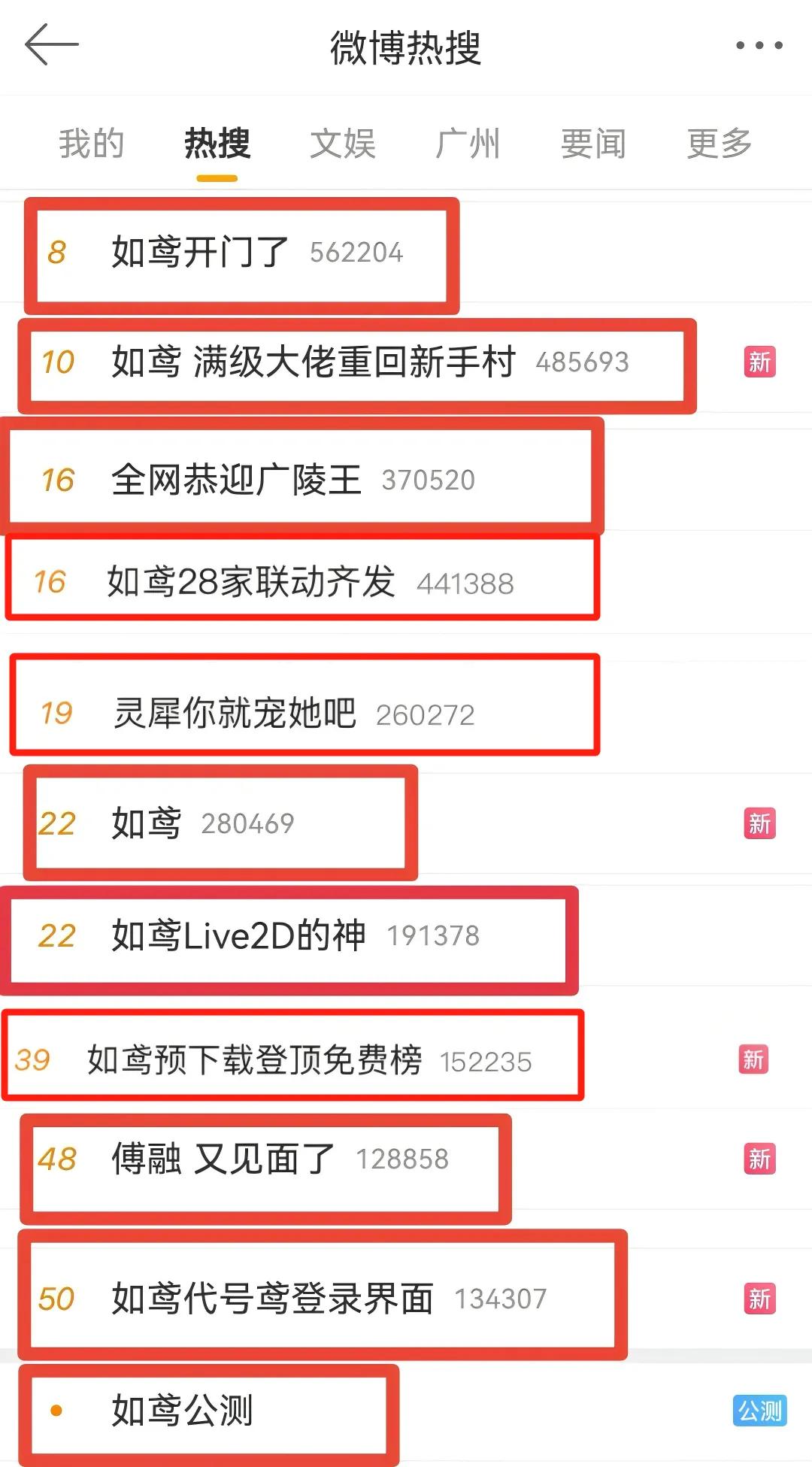Image resolution: width=812 pixels, height=1467 pixels.
Task: Open the 更多 tab
Action: (x=719, y=144)
